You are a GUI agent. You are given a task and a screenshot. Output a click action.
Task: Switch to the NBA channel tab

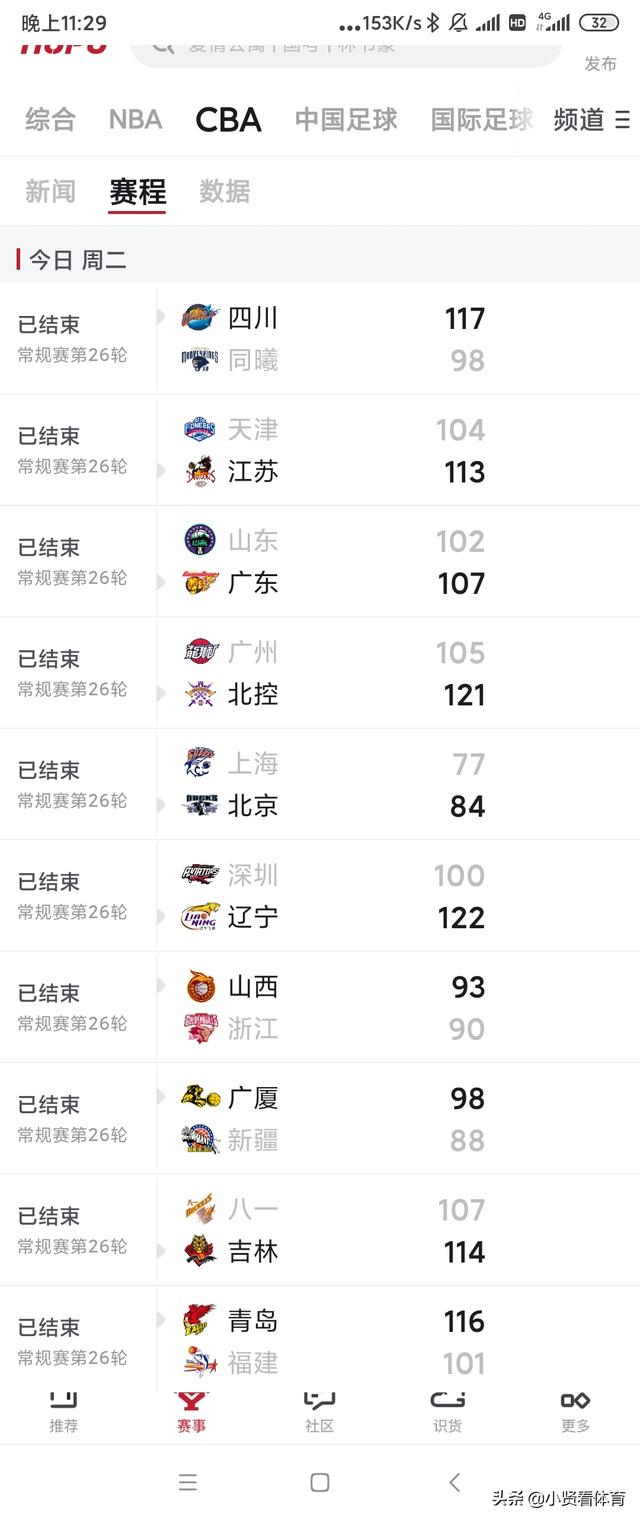coord(135,120)
